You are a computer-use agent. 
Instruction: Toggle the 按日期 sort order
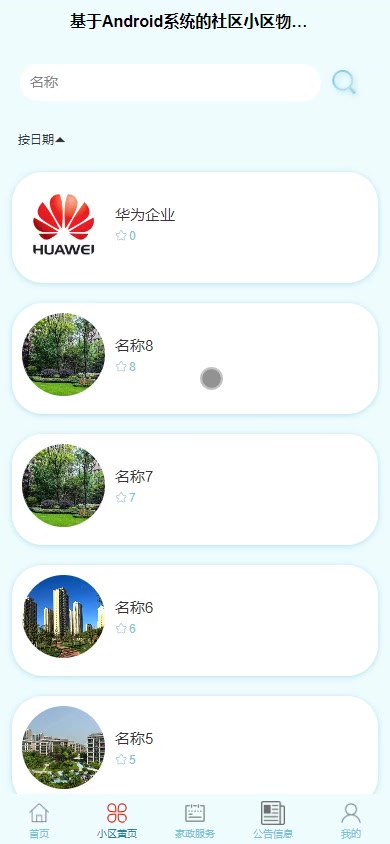pyautogui.click(x=41, y=140)
